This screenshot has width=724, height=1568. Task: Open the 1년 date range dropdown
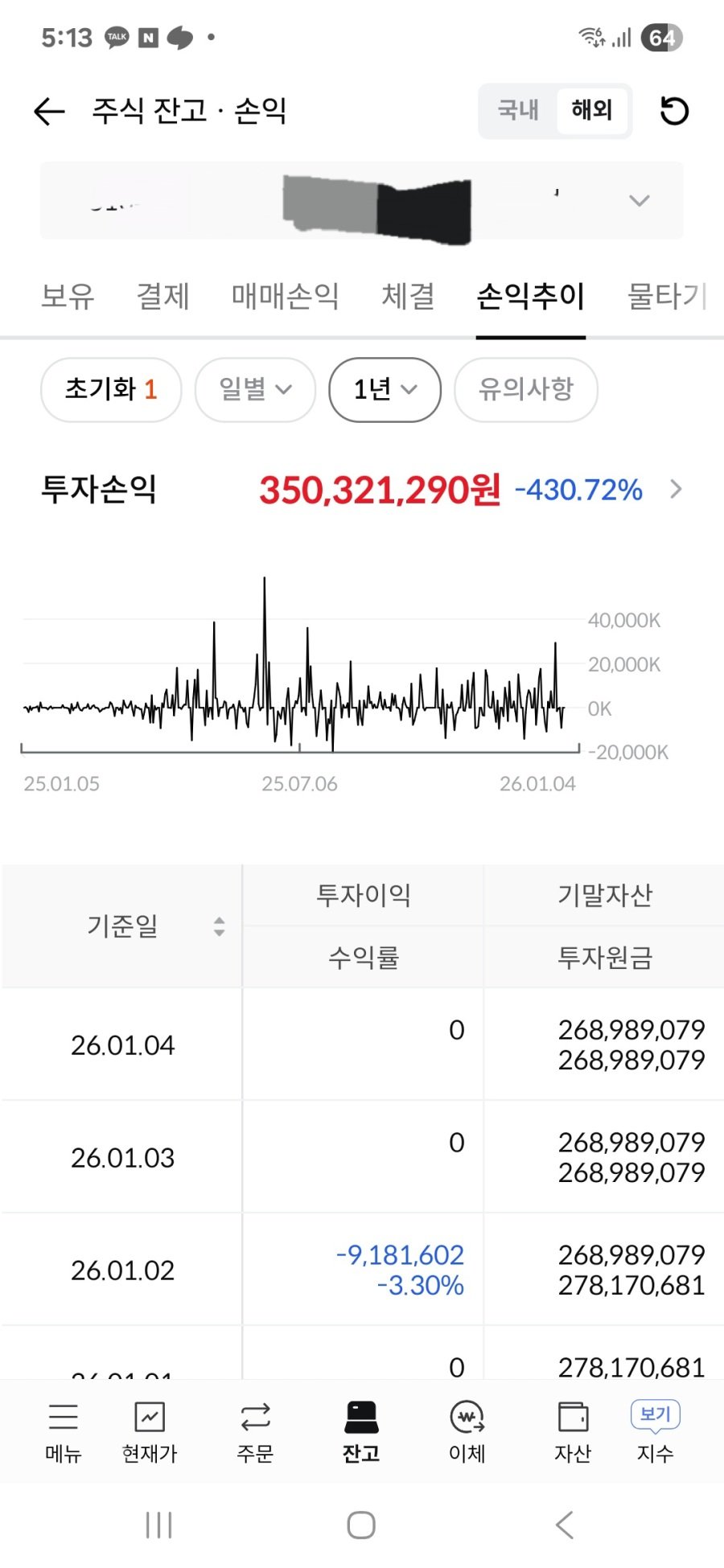coord(384,390)
